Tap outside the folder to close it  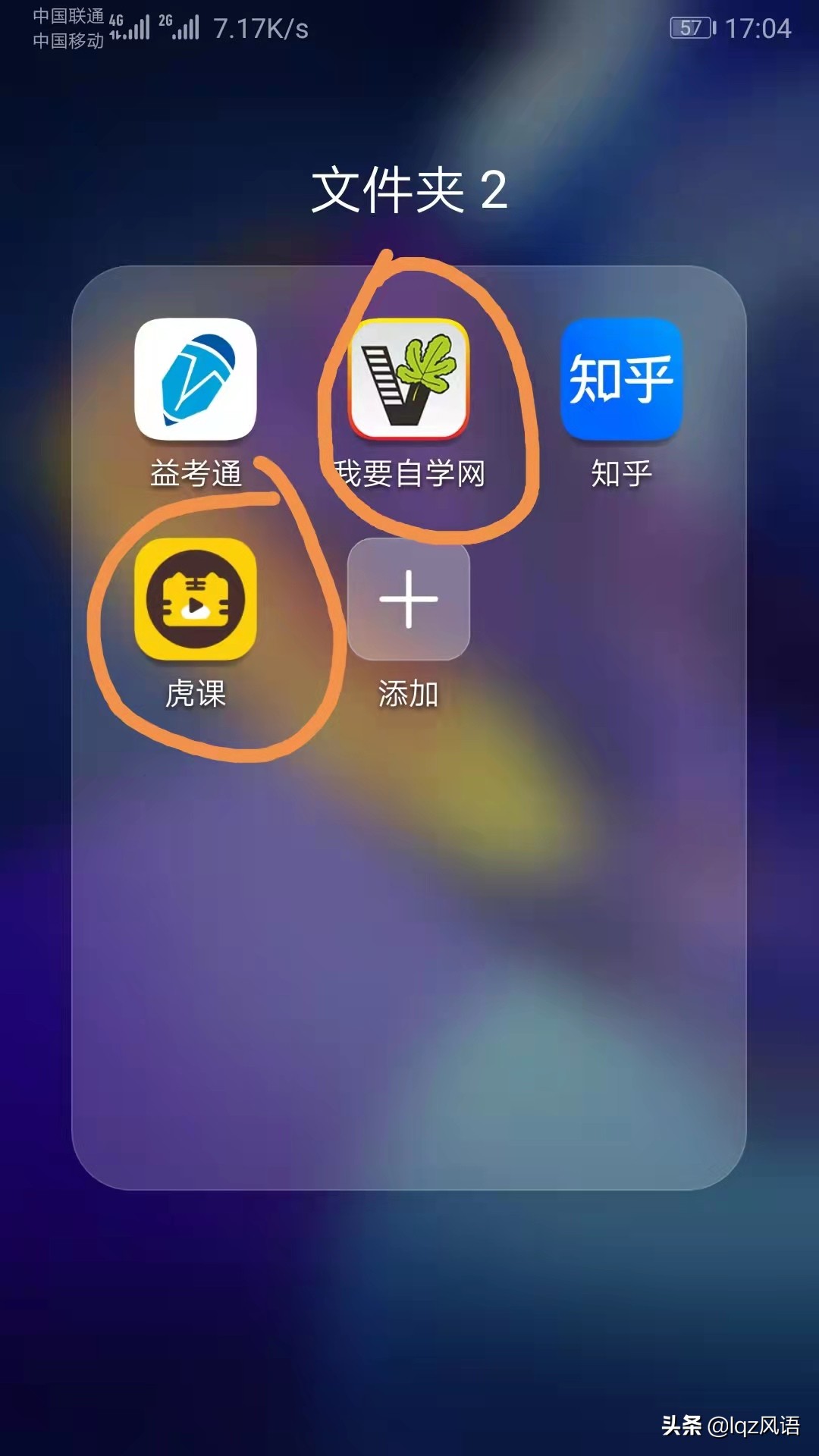click(409, 1327)
